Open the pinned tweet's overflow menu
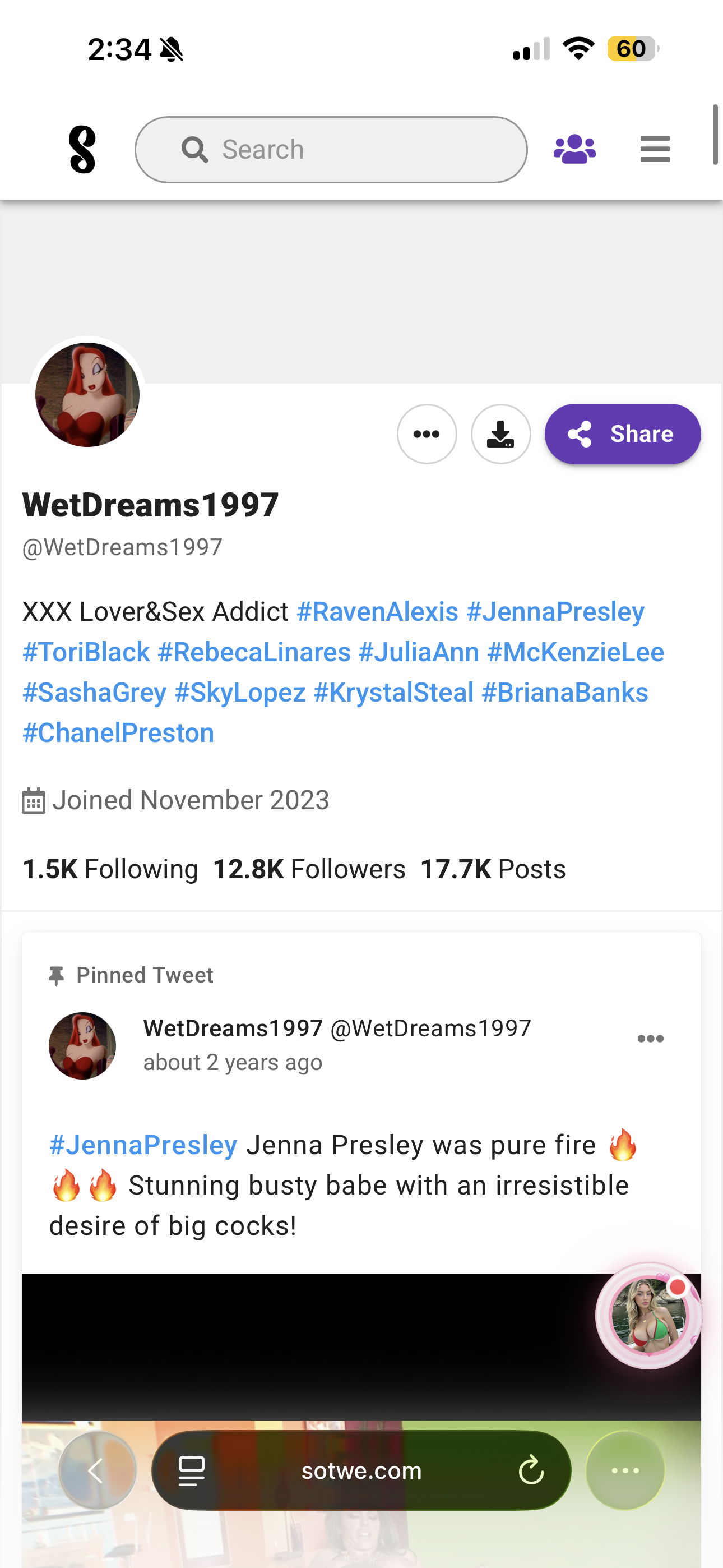 click(x=650, y=1039)
